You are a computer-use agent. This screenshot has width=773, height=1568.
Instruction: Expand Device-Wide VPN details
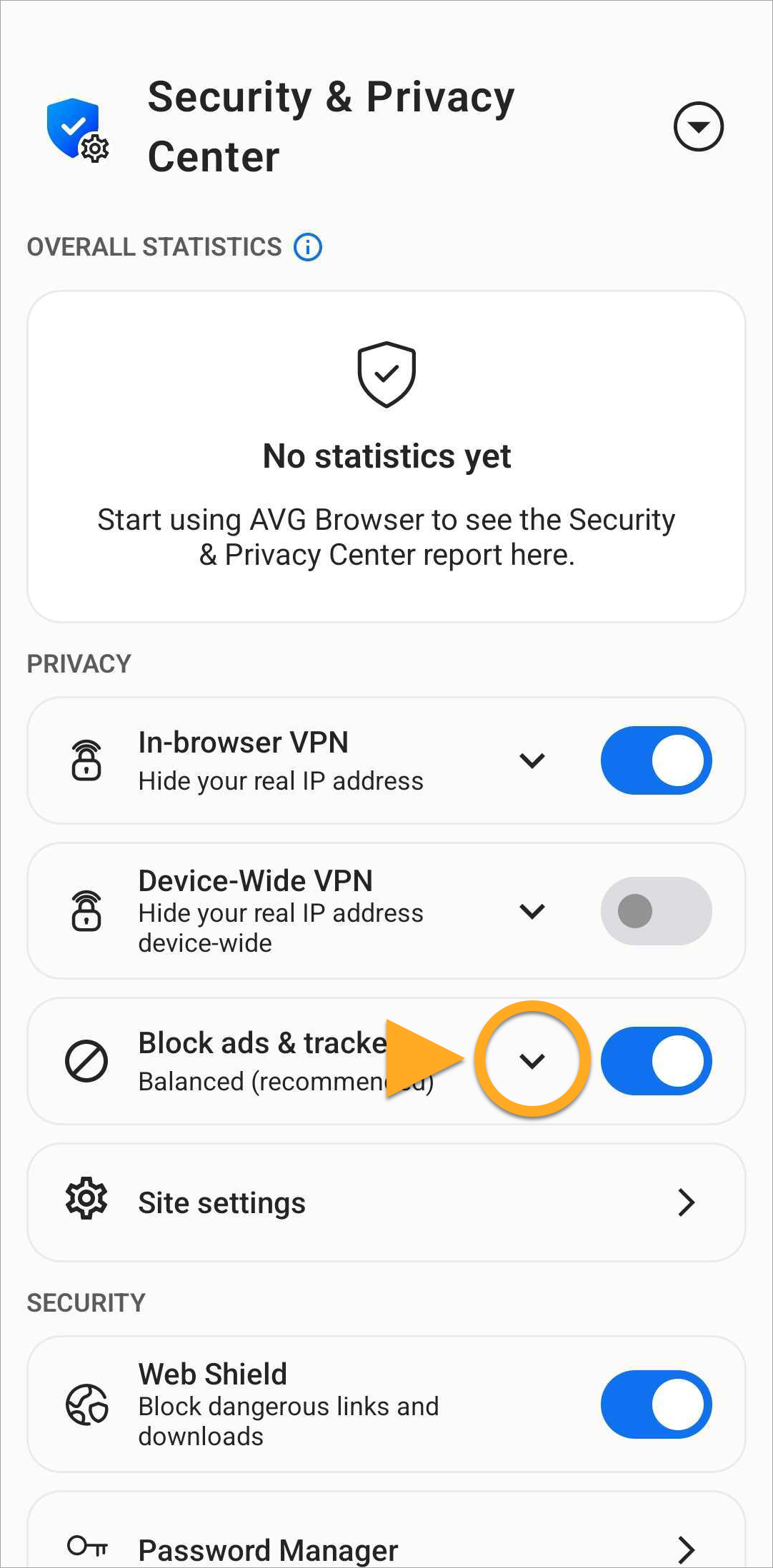point(532,911)
